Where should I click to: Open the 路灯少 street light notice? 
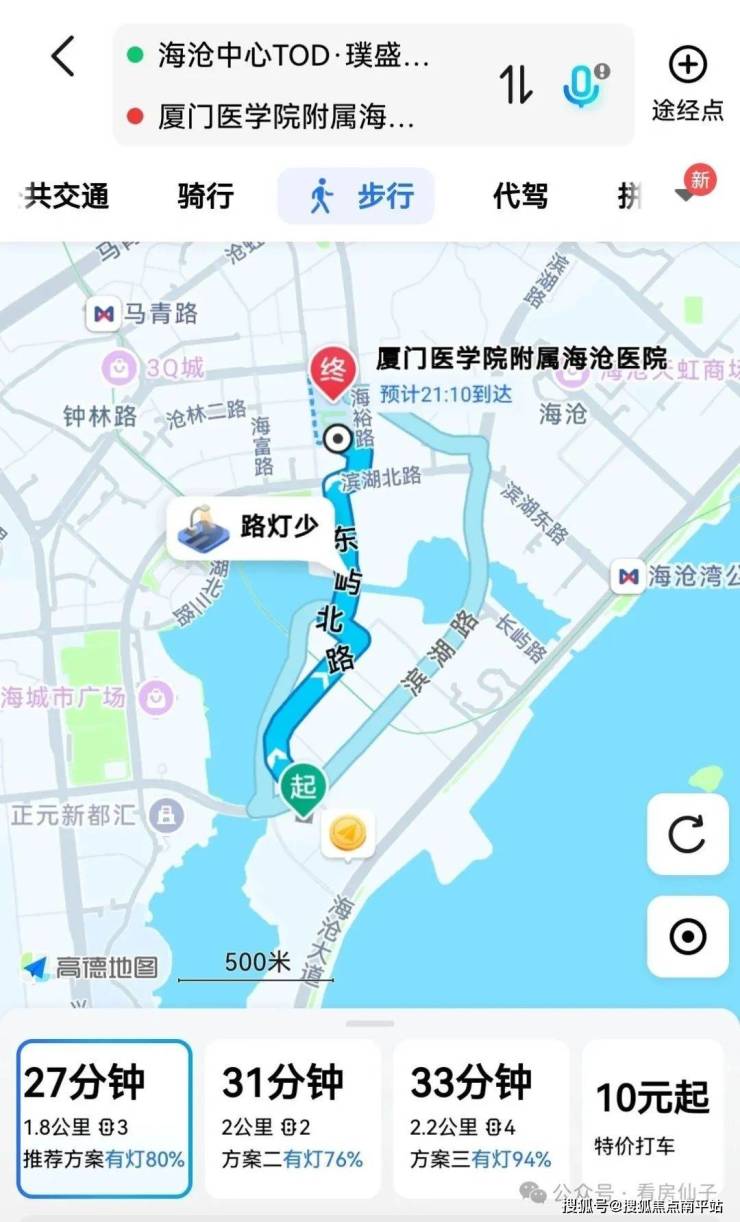[251, 527]
